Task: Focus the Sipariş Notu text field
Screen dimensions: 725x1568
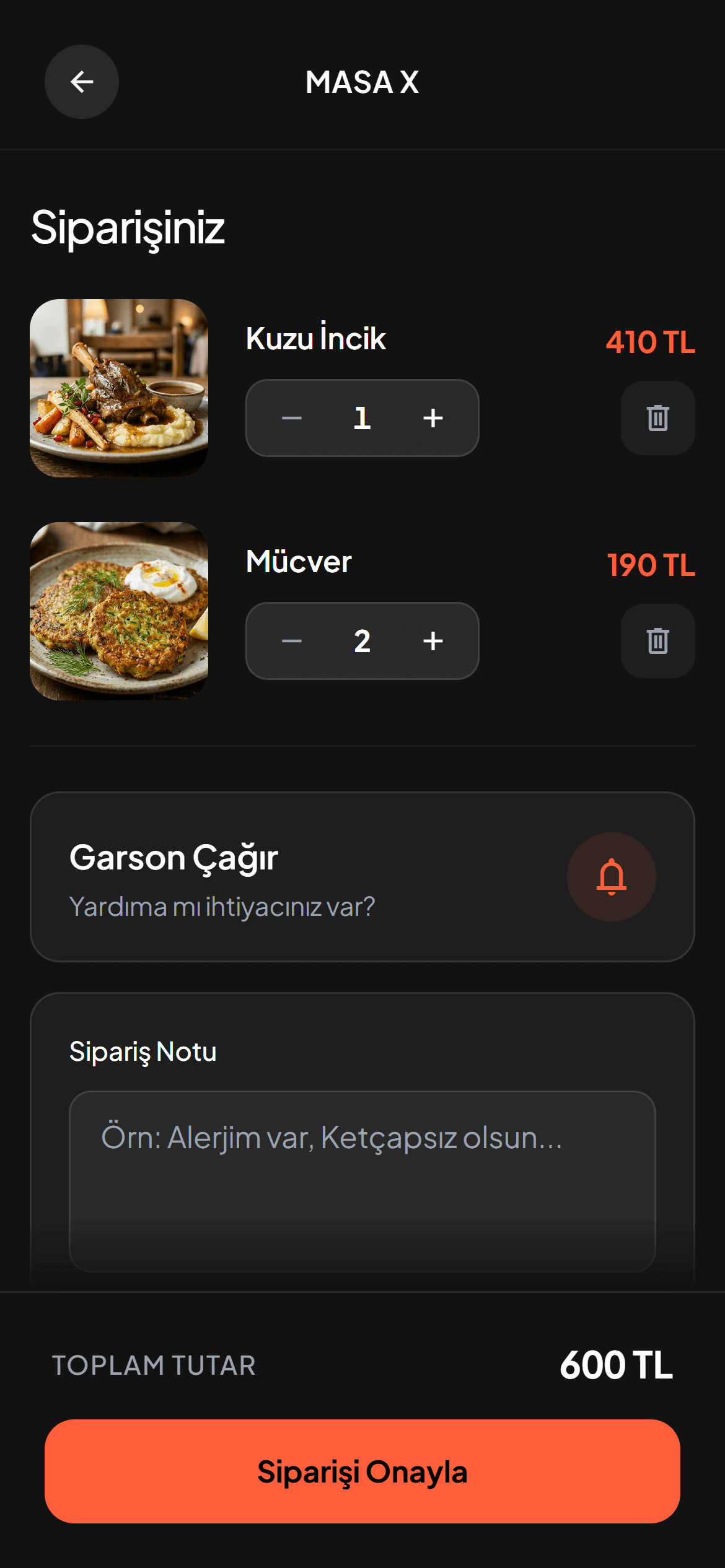Action: coord(362,1180)
